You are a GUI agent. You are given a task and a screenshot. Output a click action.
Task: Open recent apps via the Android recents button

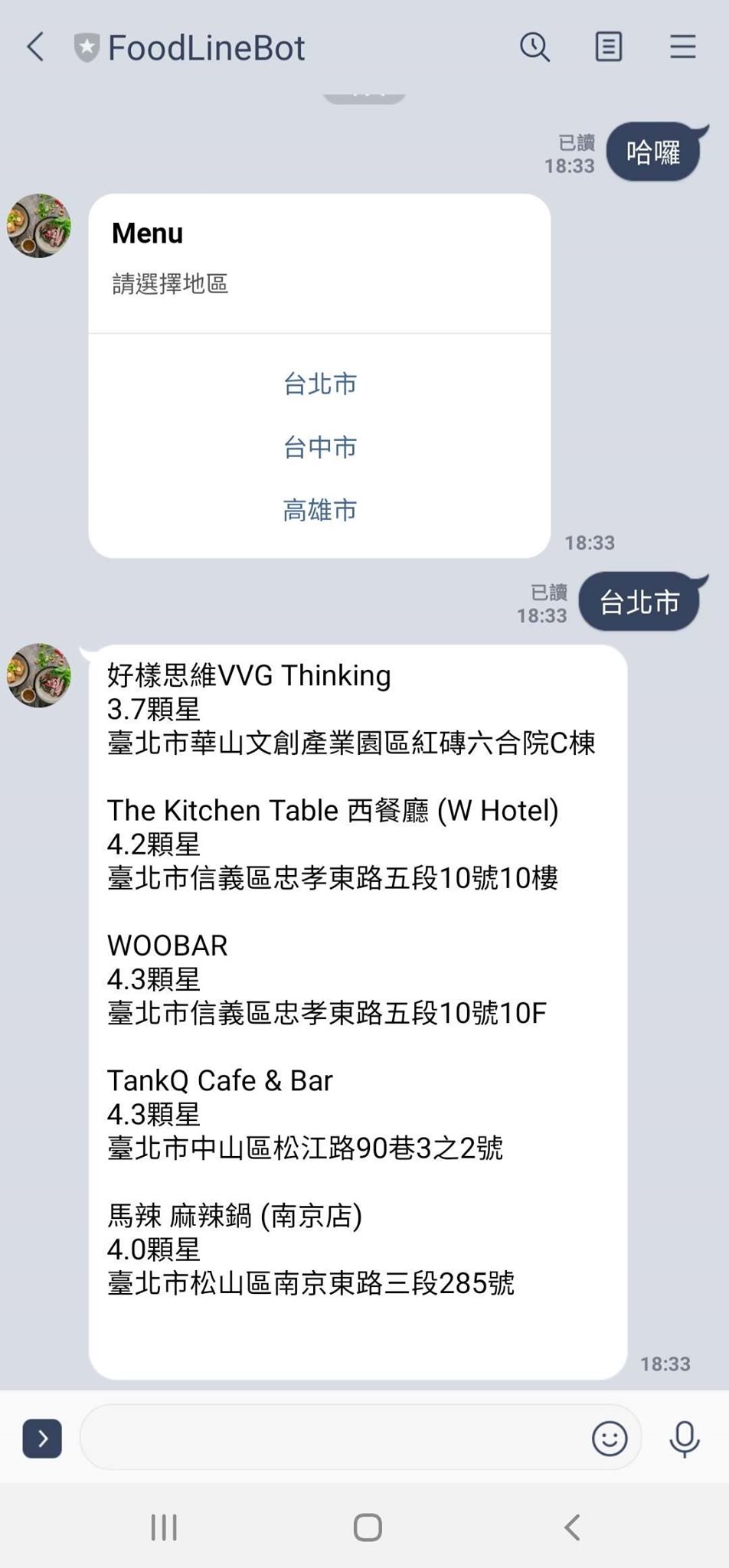pos(163,1526)
